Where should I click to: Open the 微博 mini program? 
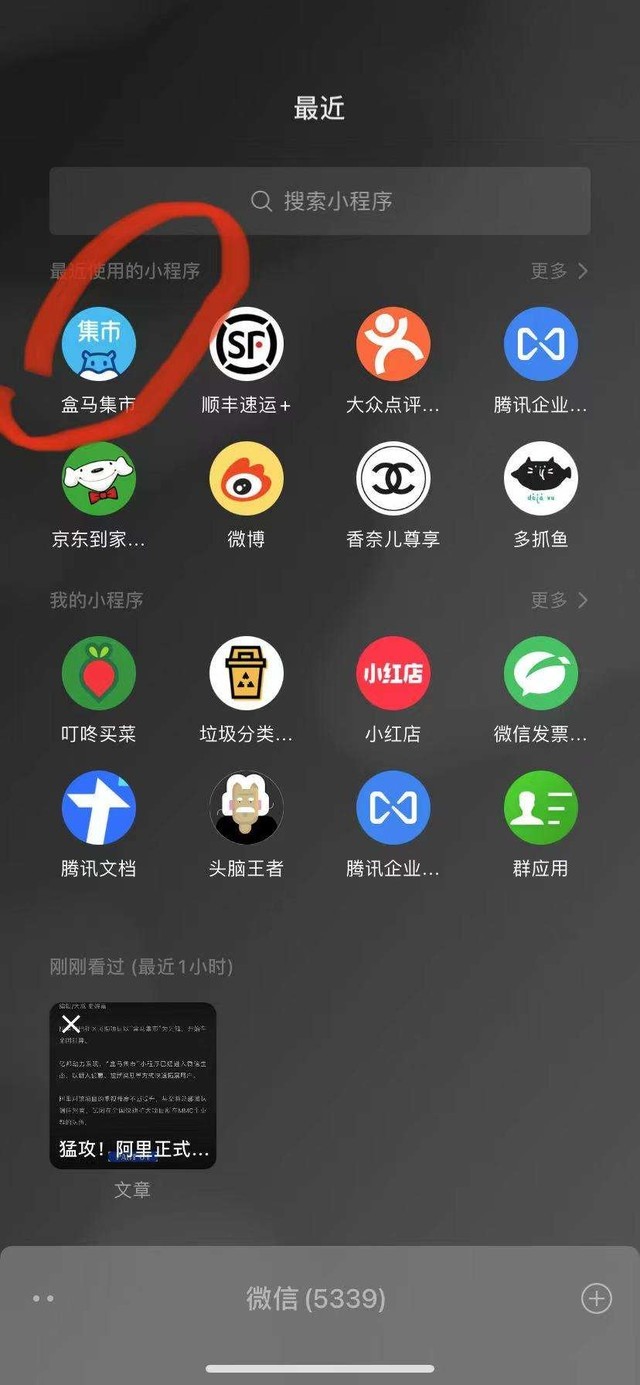tap(246, 479)
